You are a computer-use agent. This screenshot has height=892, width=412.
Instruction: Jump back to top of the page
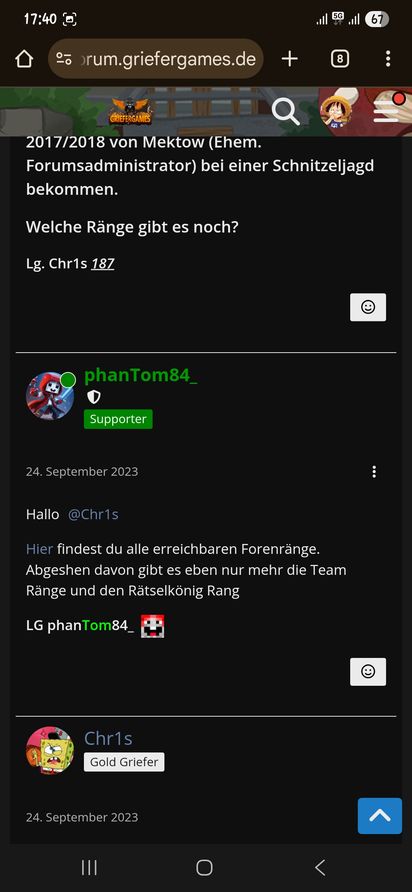(x=380, y=816)
